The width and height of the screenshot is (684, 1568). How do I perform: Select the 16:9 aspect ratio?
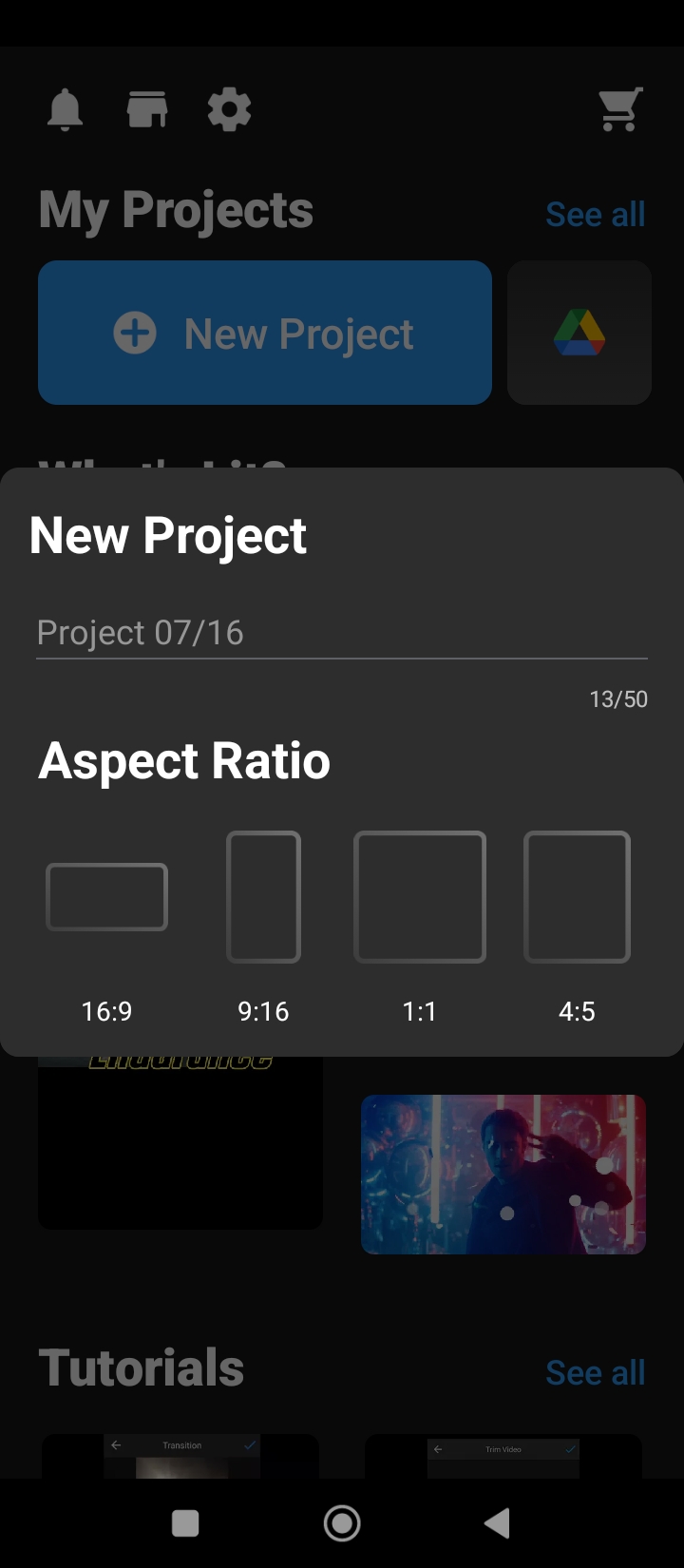[x=106, y=897]
